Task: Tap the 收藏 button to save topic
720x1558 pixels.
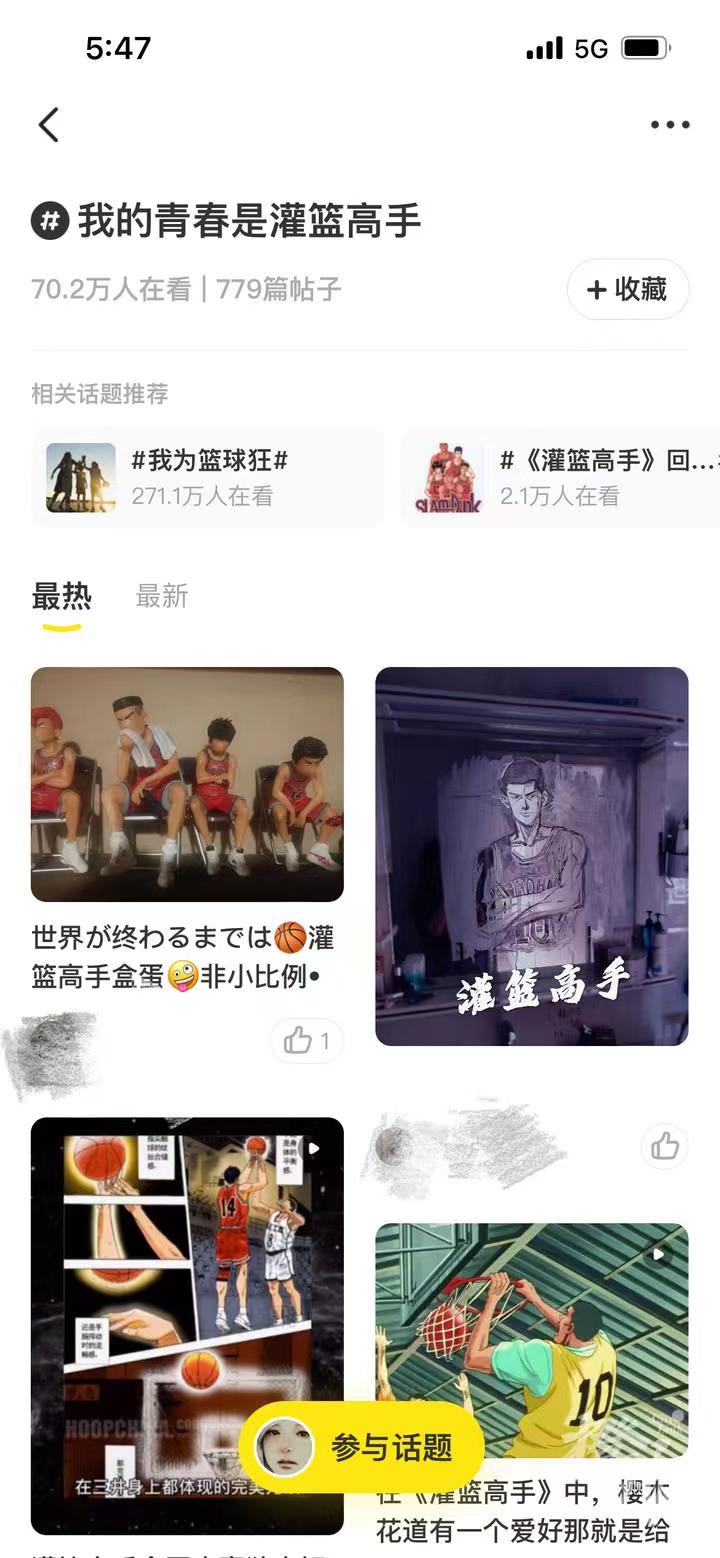Action: (627, 290)
